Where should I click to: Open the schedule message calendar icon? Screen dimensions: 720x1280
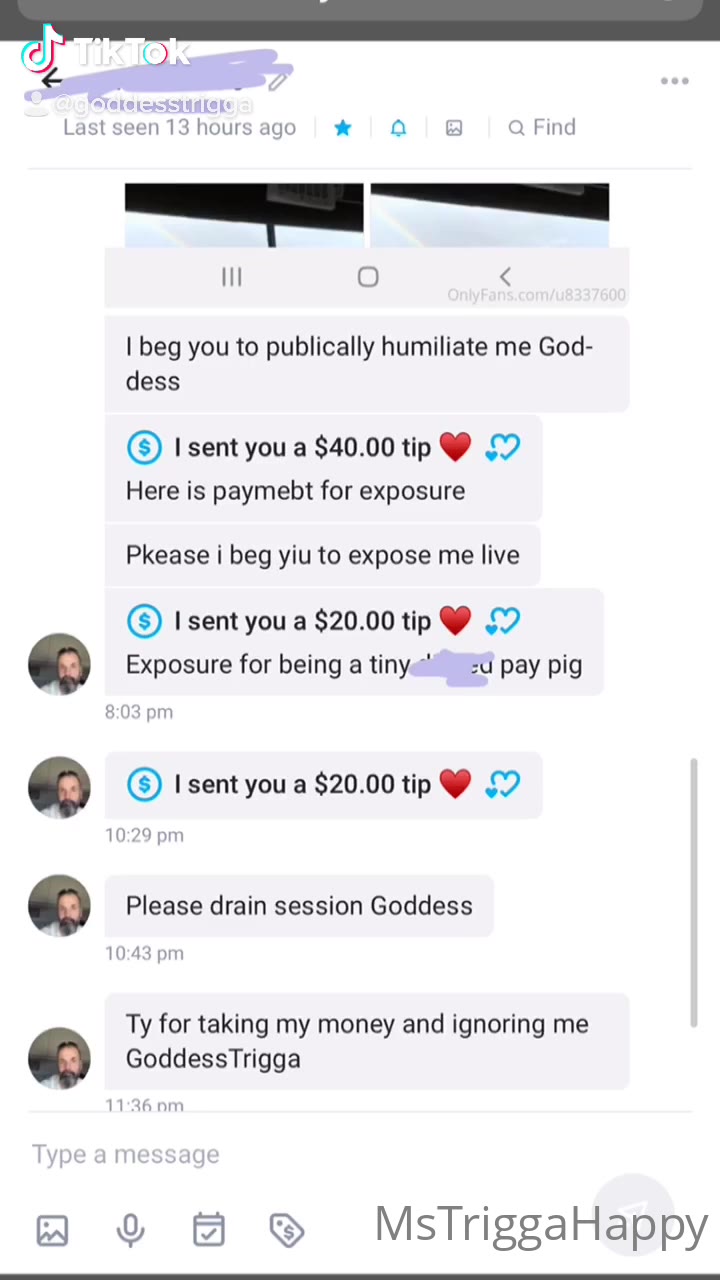pos(208,1230)
